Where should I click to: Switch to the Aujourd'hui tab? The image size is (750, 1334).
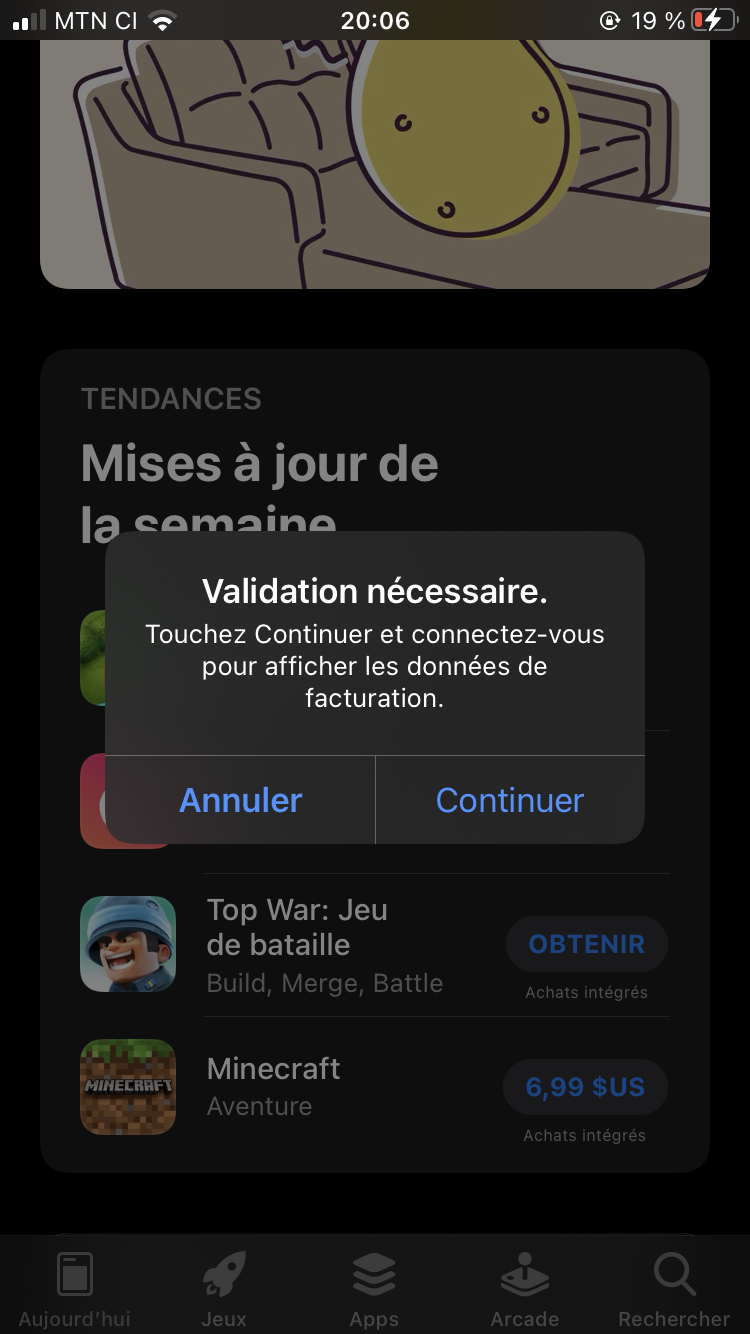75,1288
